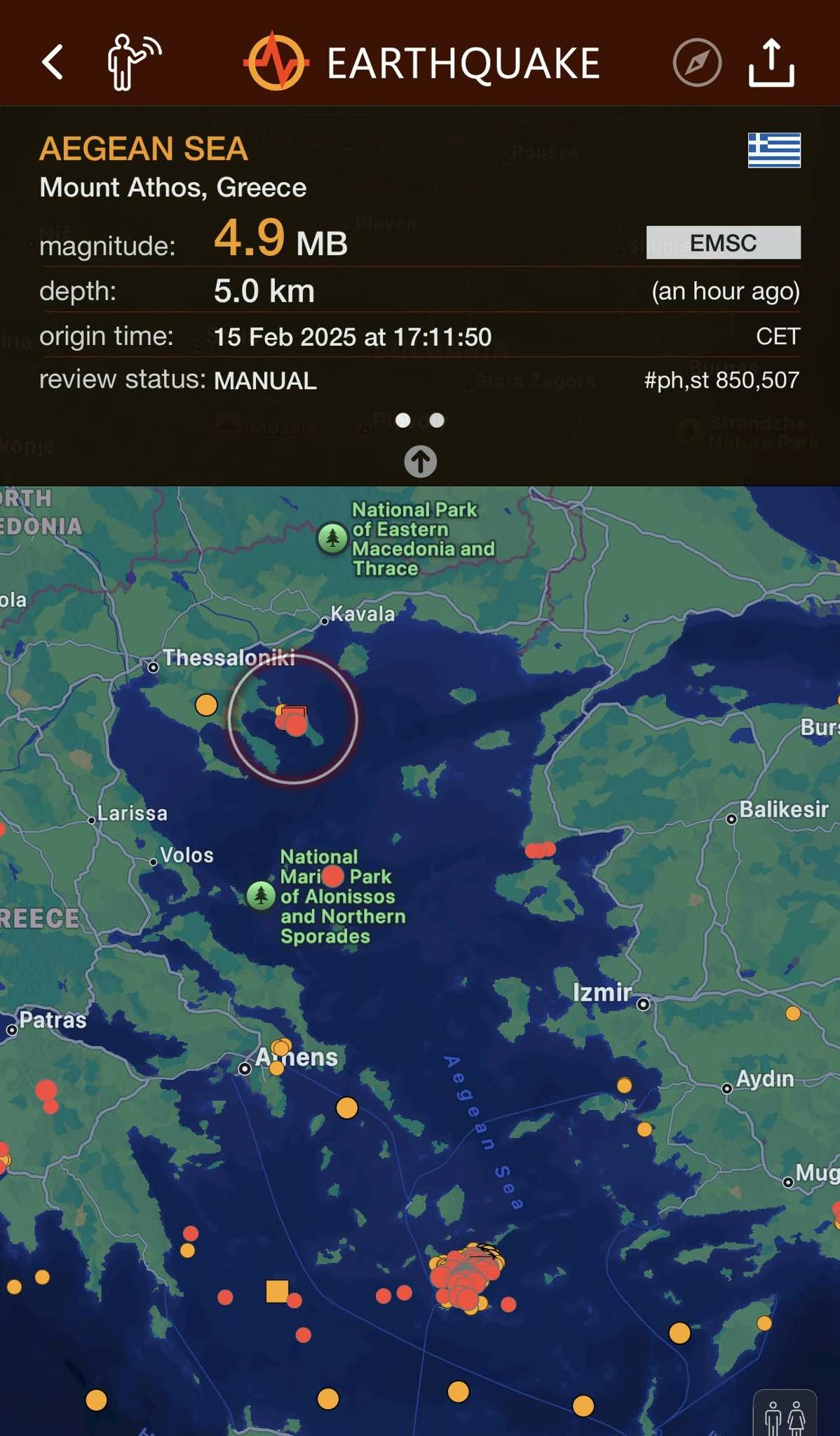
Task: Select the orange square earthquake marker
Action: coord(277,1291)
